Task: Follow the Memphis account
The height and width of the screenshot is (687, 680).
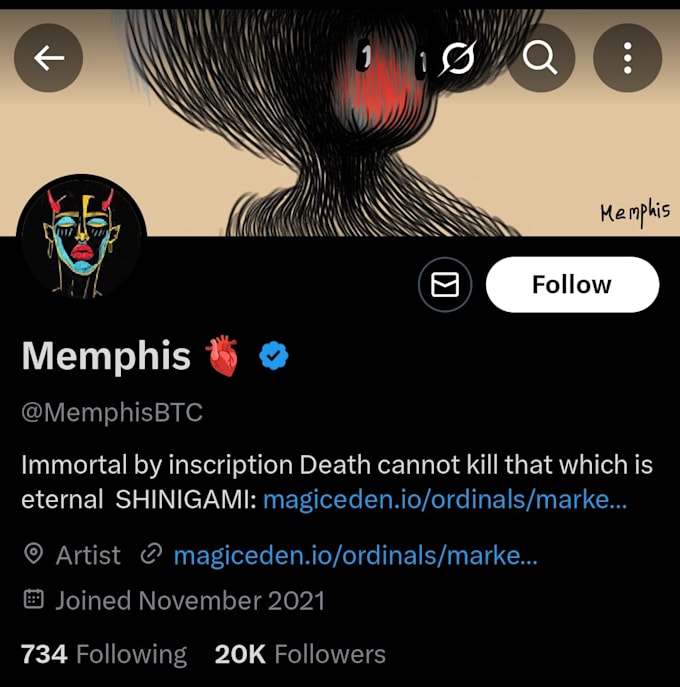Action: click(572, 285)
